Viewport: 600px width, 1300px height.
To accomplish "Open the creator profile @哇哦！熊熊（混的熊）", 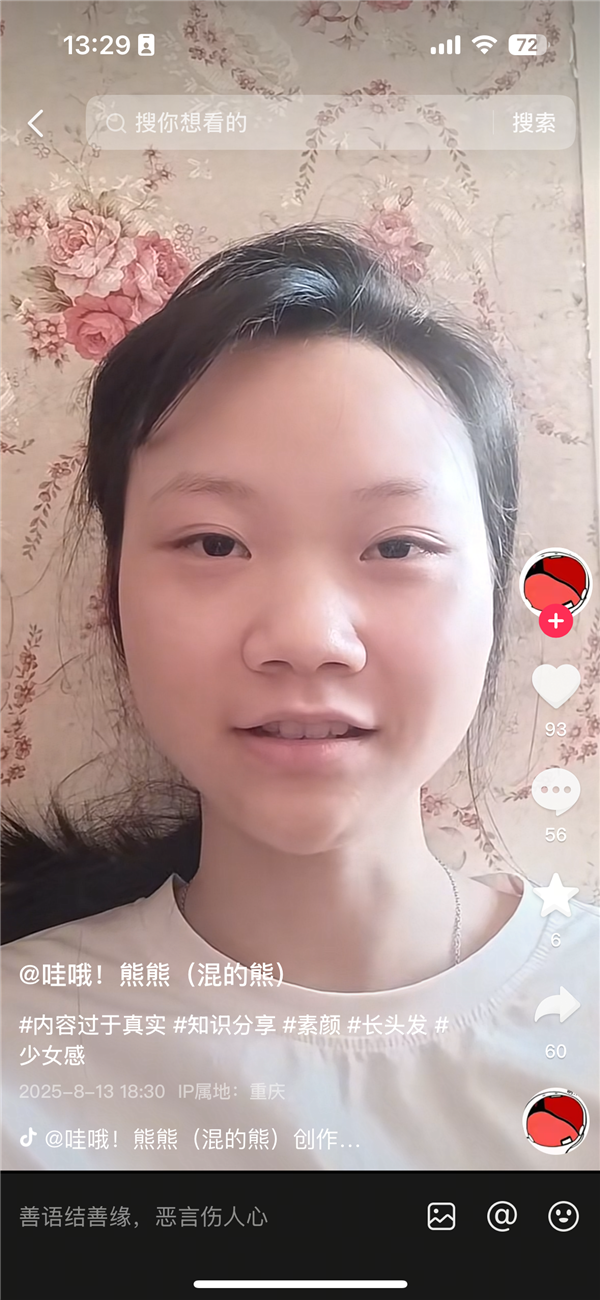I will (x=153, y=974).
